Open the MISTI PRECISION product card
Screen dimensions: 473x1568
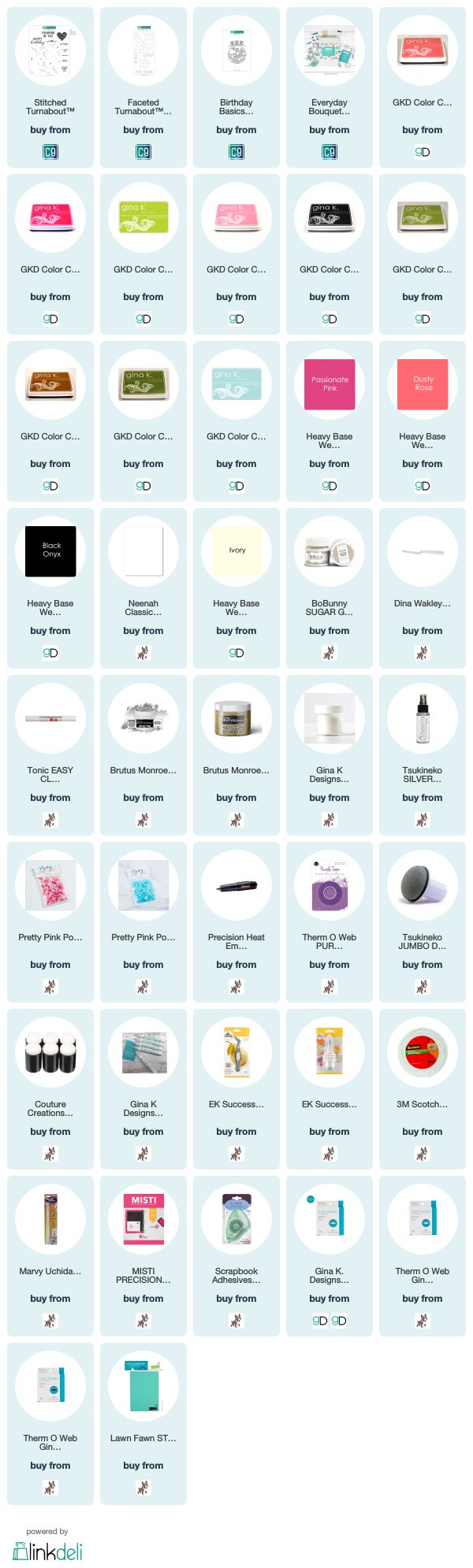143,1275
